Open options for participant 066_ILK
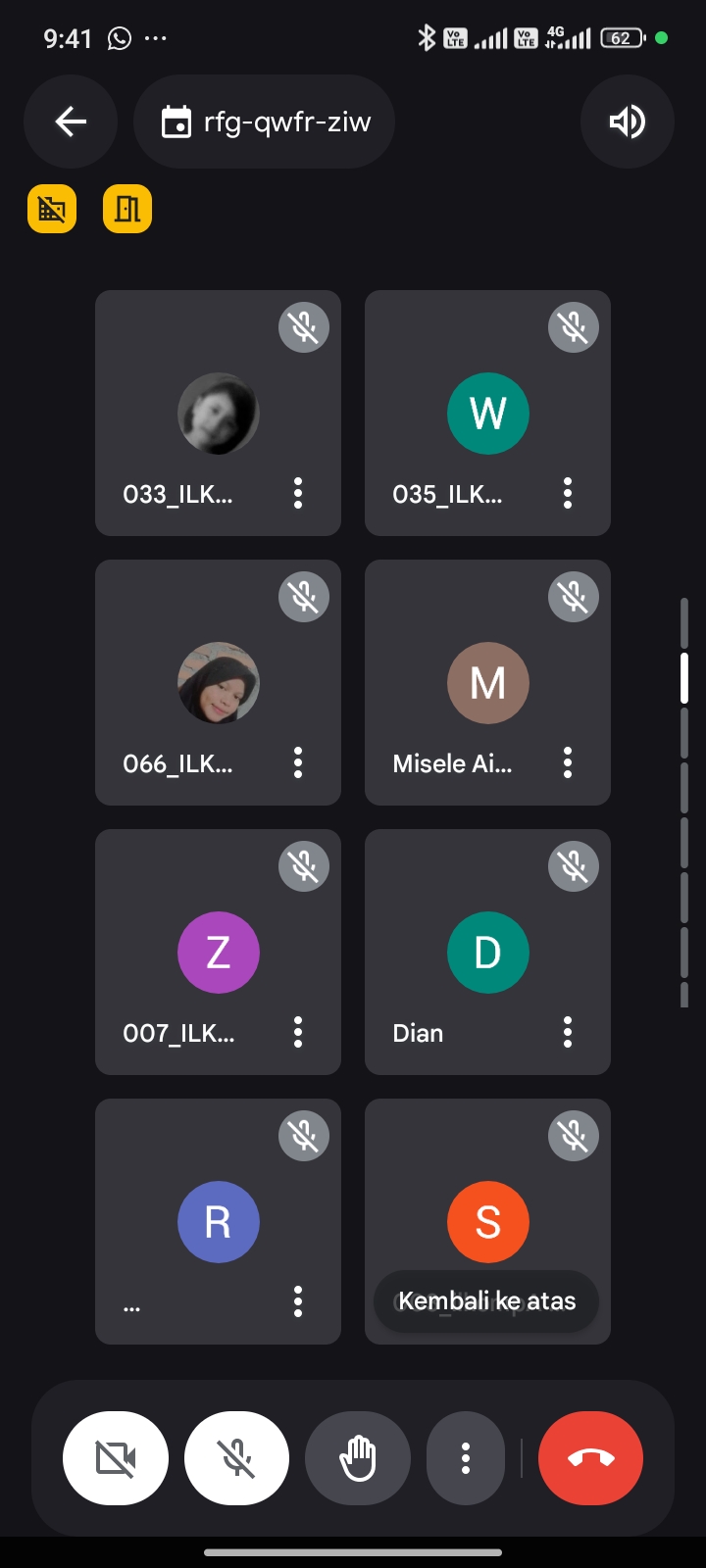 click(298, 762)
